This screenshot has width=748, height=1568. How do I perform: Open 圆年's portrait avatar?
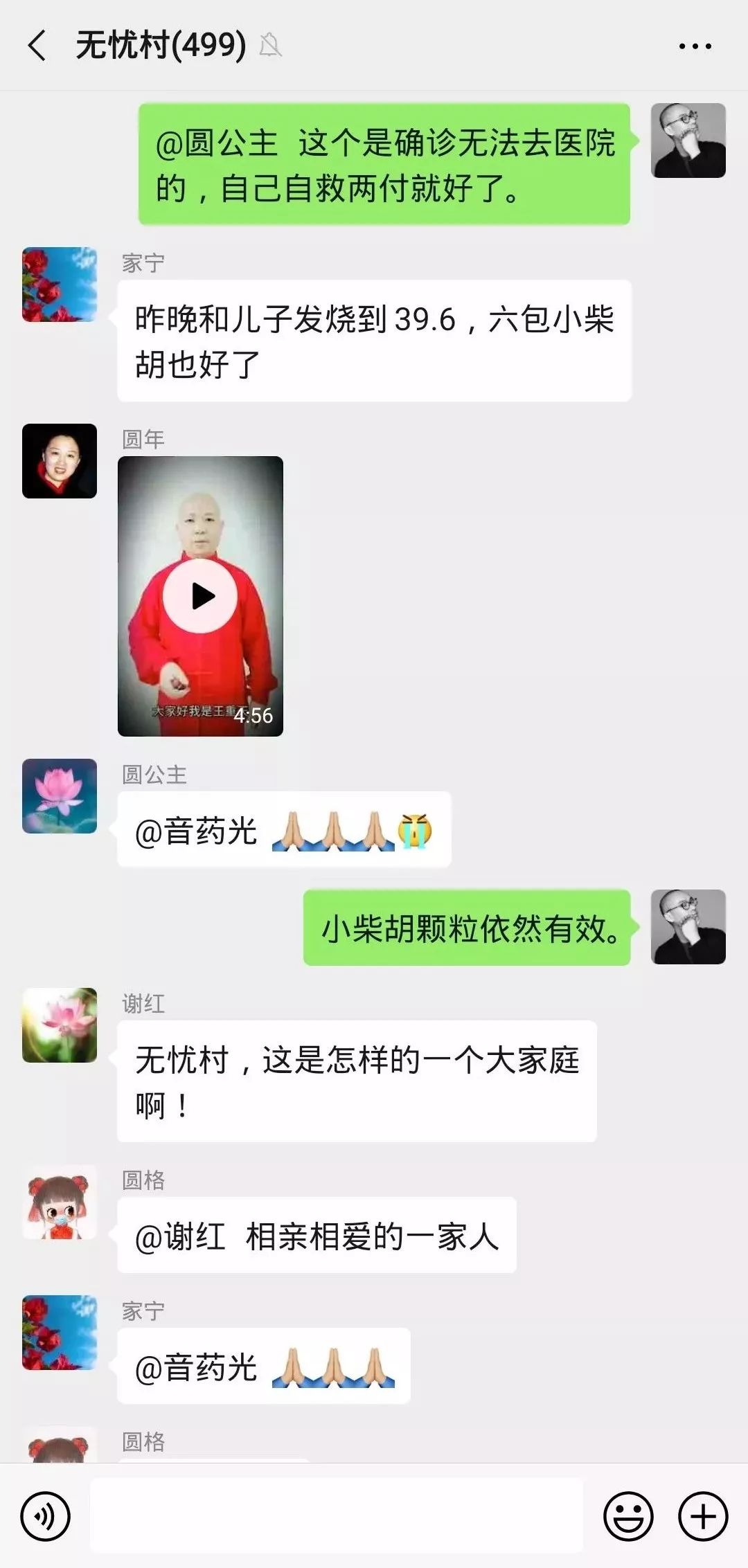[x=60, y=462]
